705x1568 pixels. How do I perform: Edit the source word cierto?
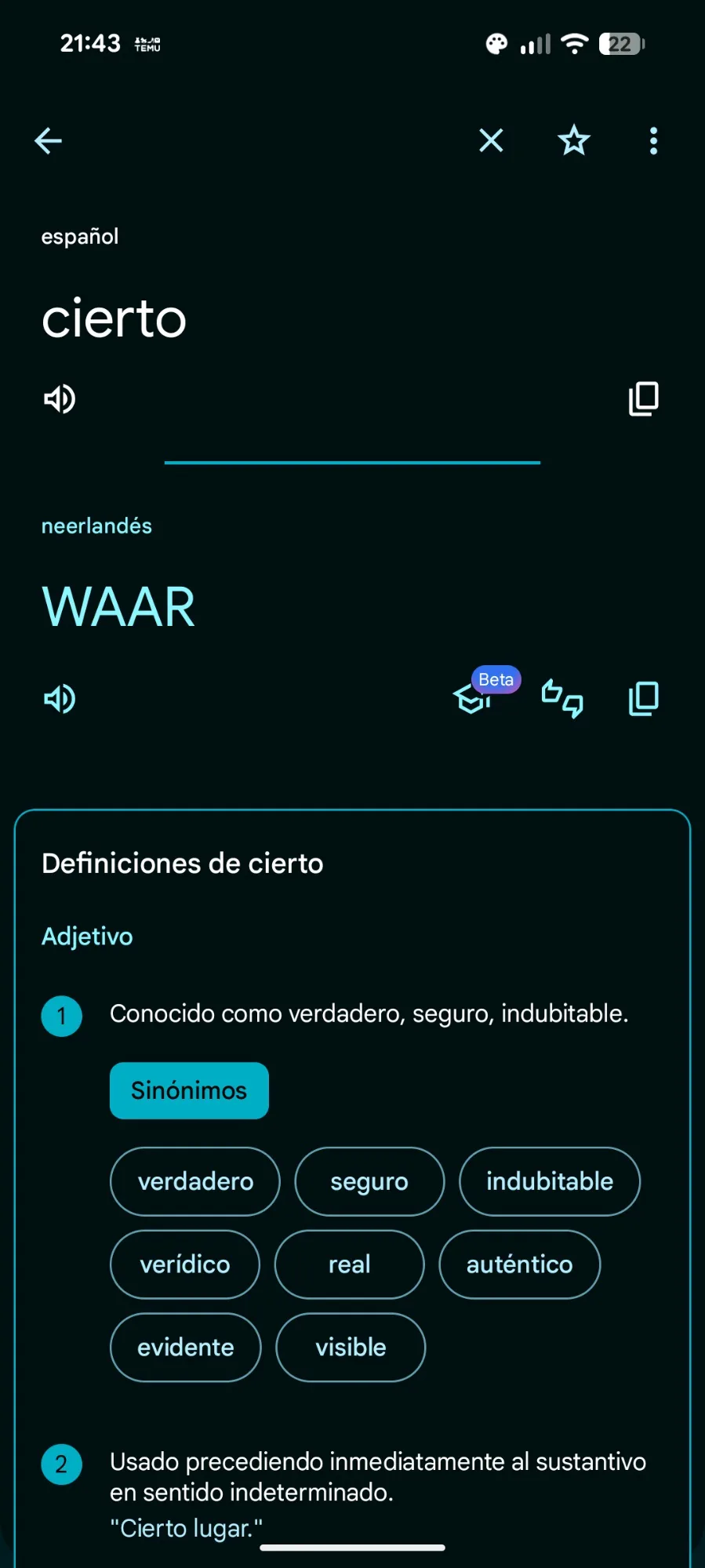click(x=114, y=318)
